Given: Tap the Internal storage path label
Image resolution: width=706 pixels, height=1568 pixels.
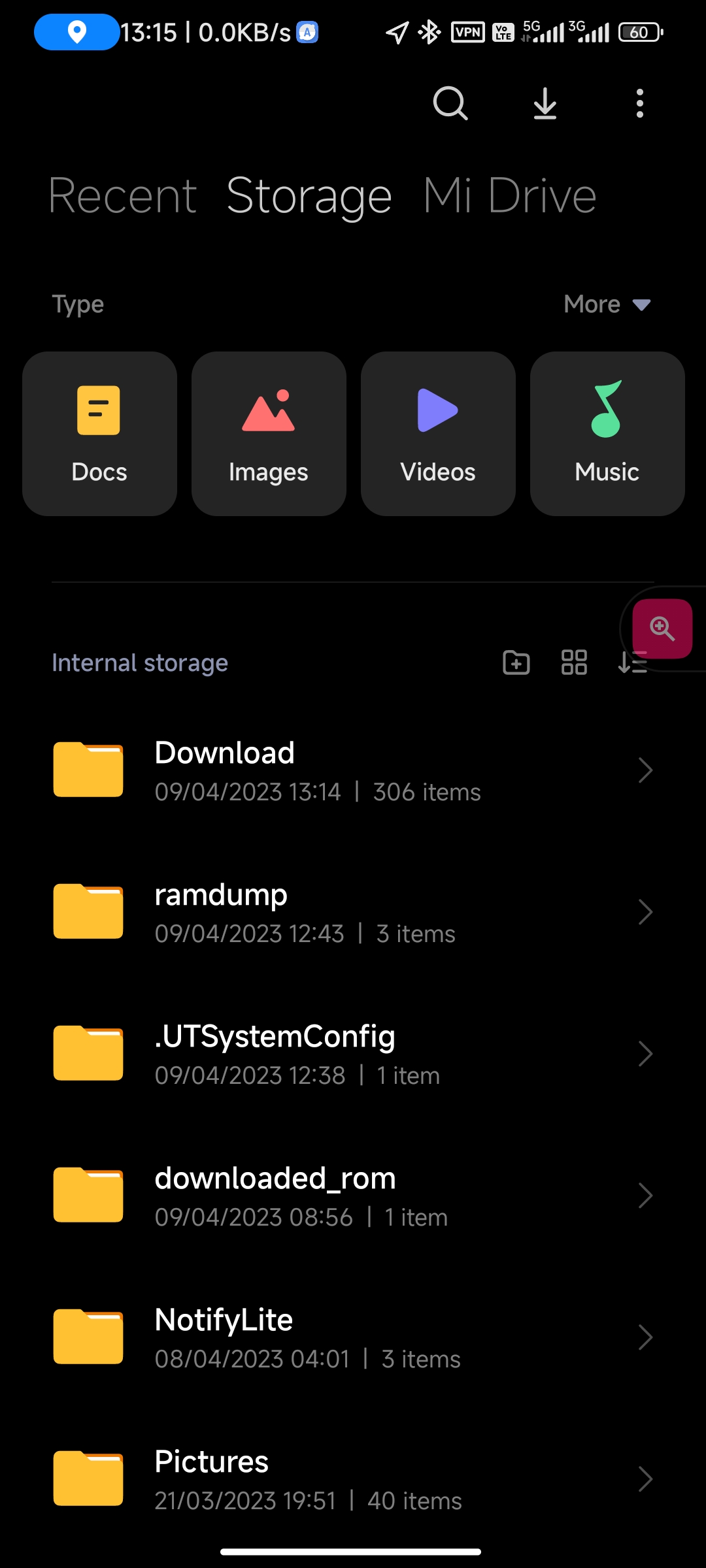Looking at the screenshot, I should 140,663.
